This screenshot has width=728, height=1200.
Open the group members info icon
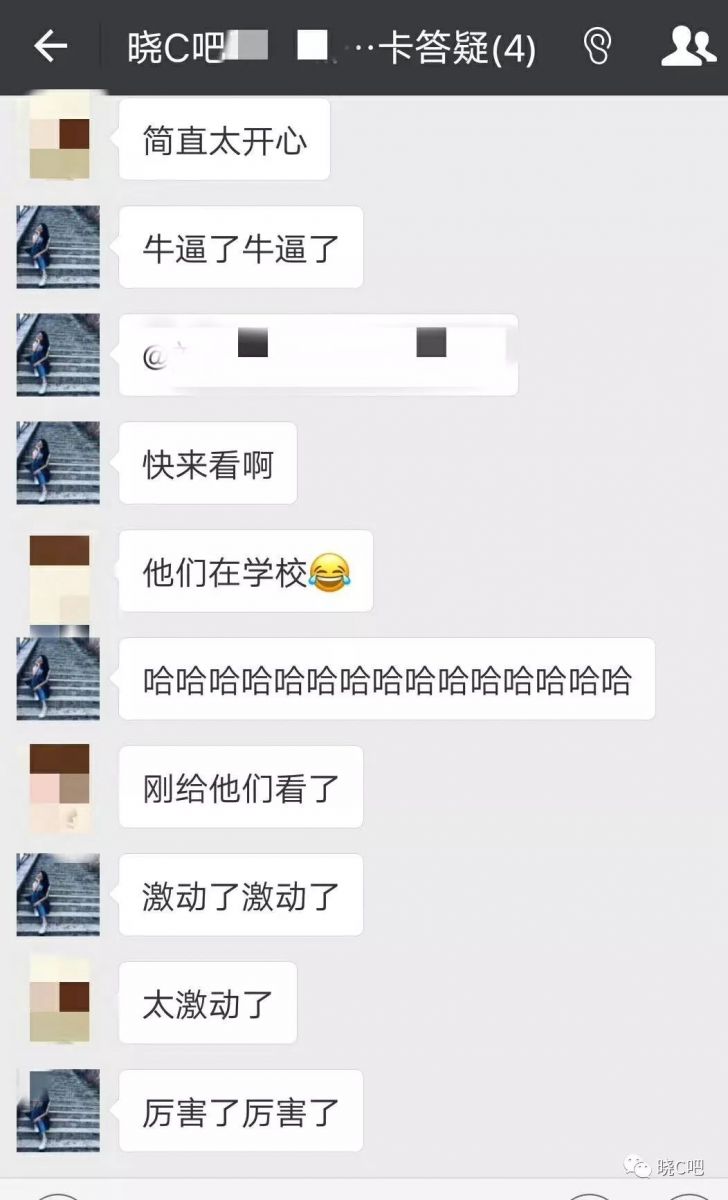tap(689, 46)
